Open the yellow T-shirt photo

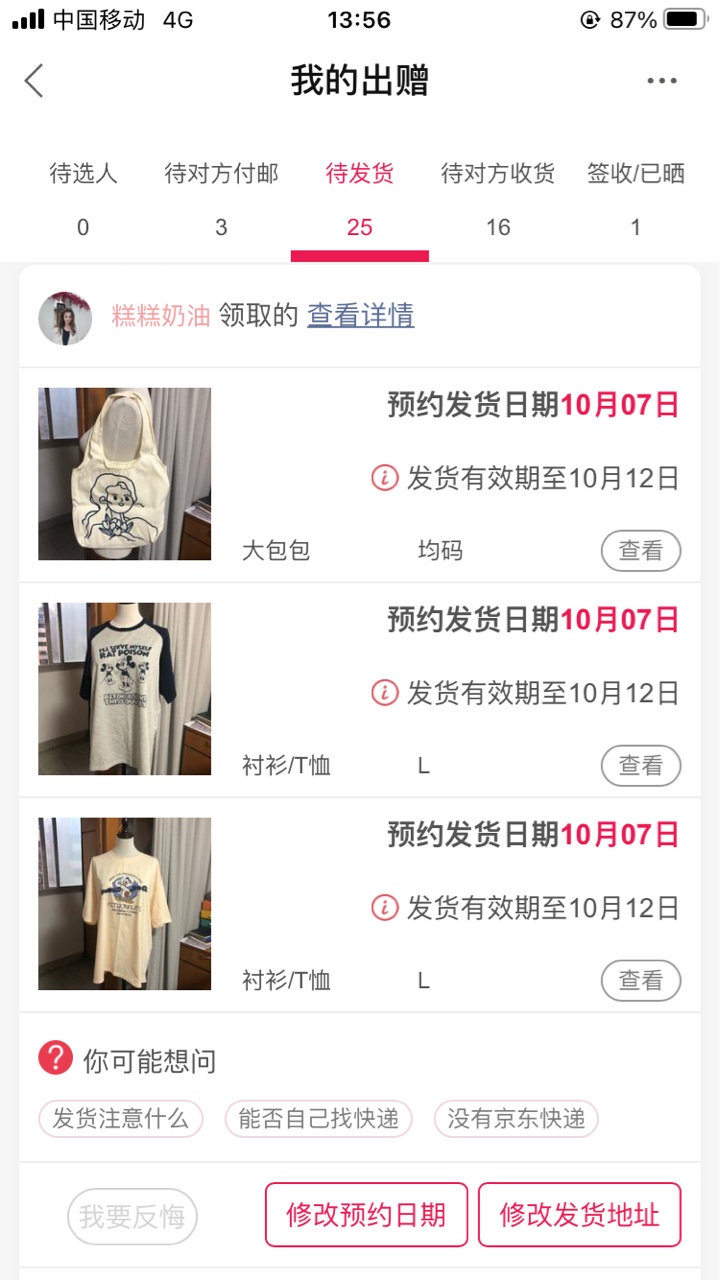[x=125, y=904]
